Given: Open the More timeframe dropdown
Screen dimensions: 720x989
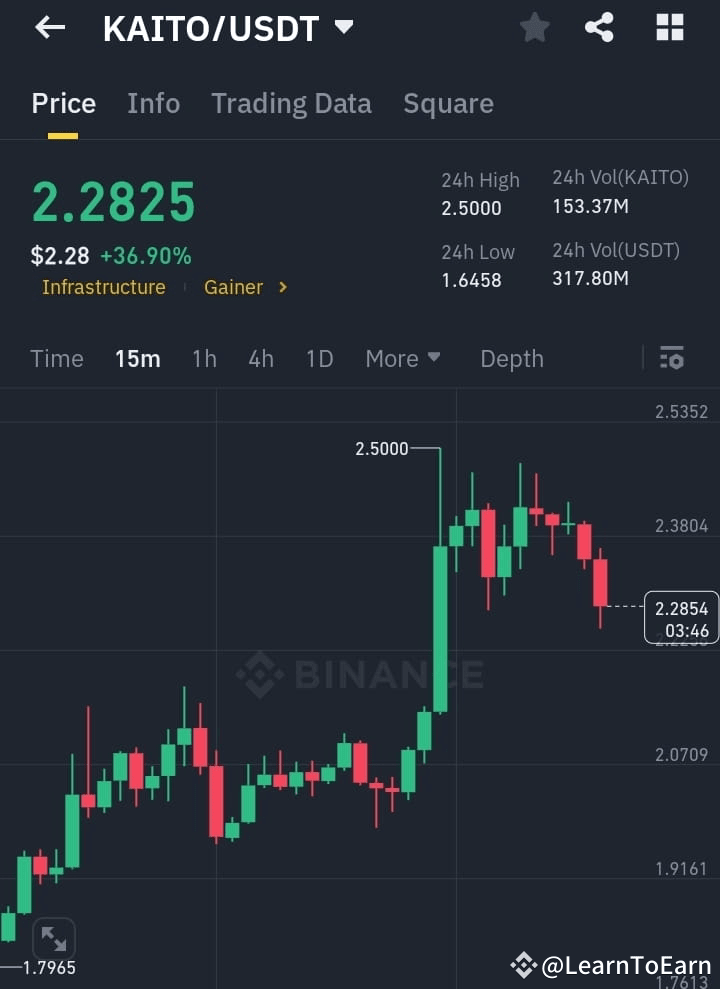Looking at the screenshot, I should coord(403,357).
